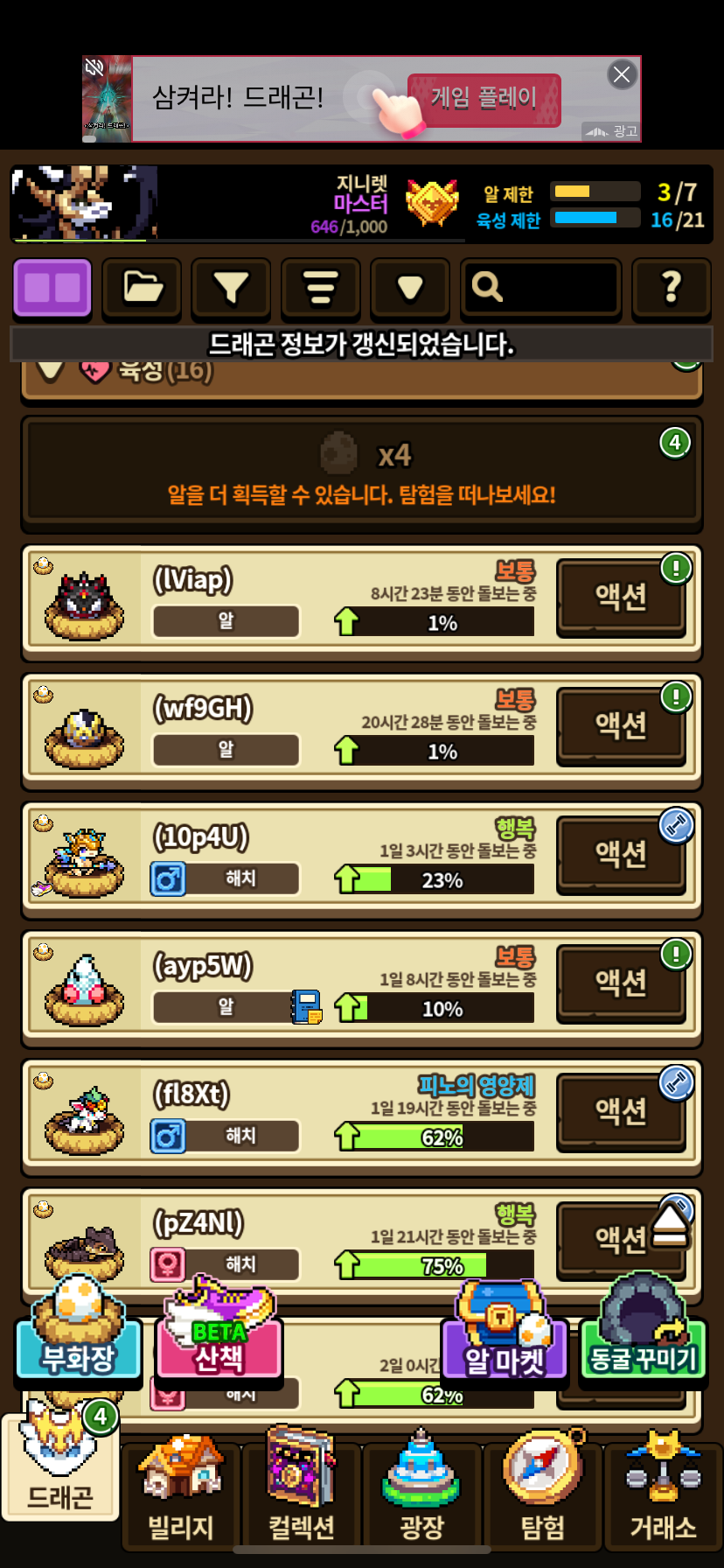Open 동굴 꾸미기 cave decoration
Image resolution: width=724 pixels, height=1568 pixels.
[644, 1332]
